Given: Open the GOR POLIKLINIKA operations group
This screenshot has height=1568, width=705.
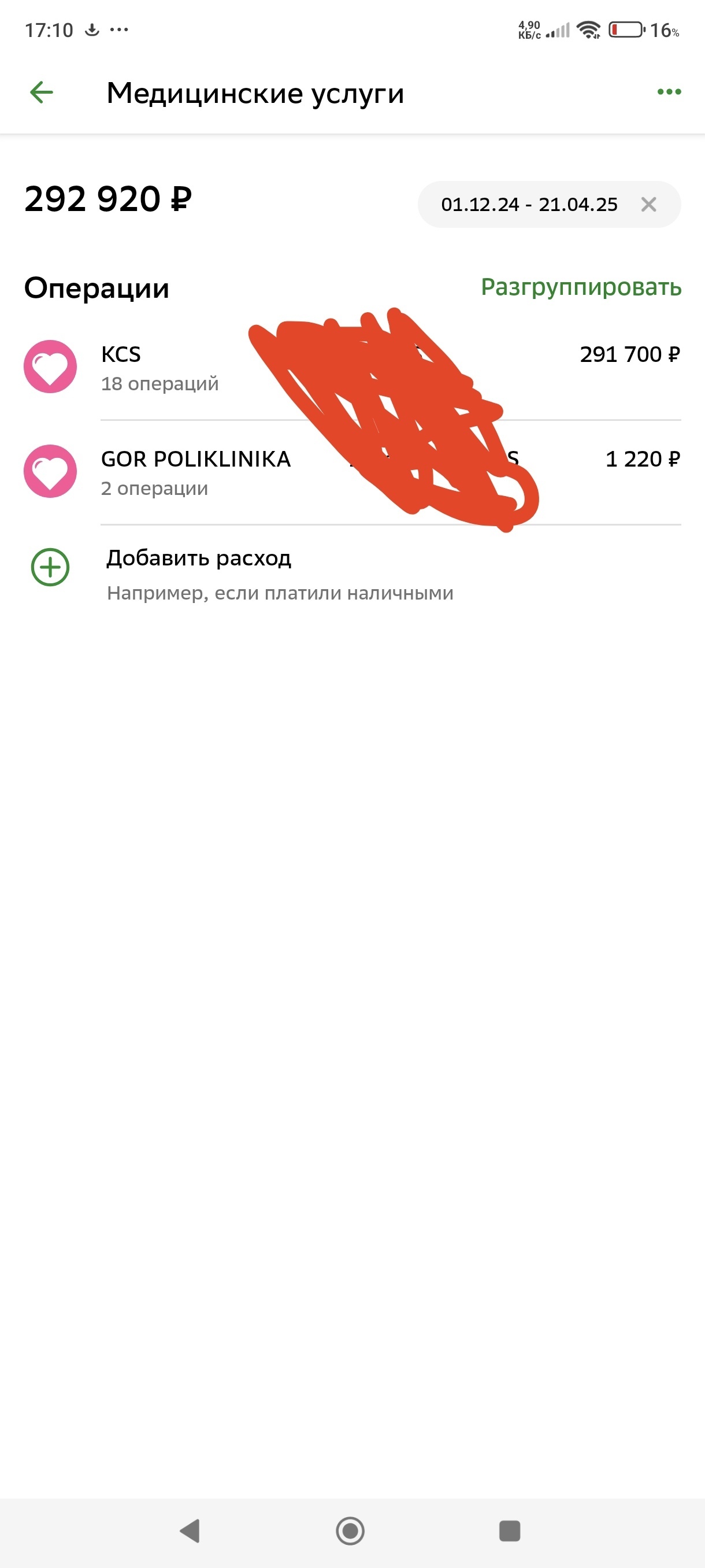Looking at the screenshot, I should tap(195, 472).
